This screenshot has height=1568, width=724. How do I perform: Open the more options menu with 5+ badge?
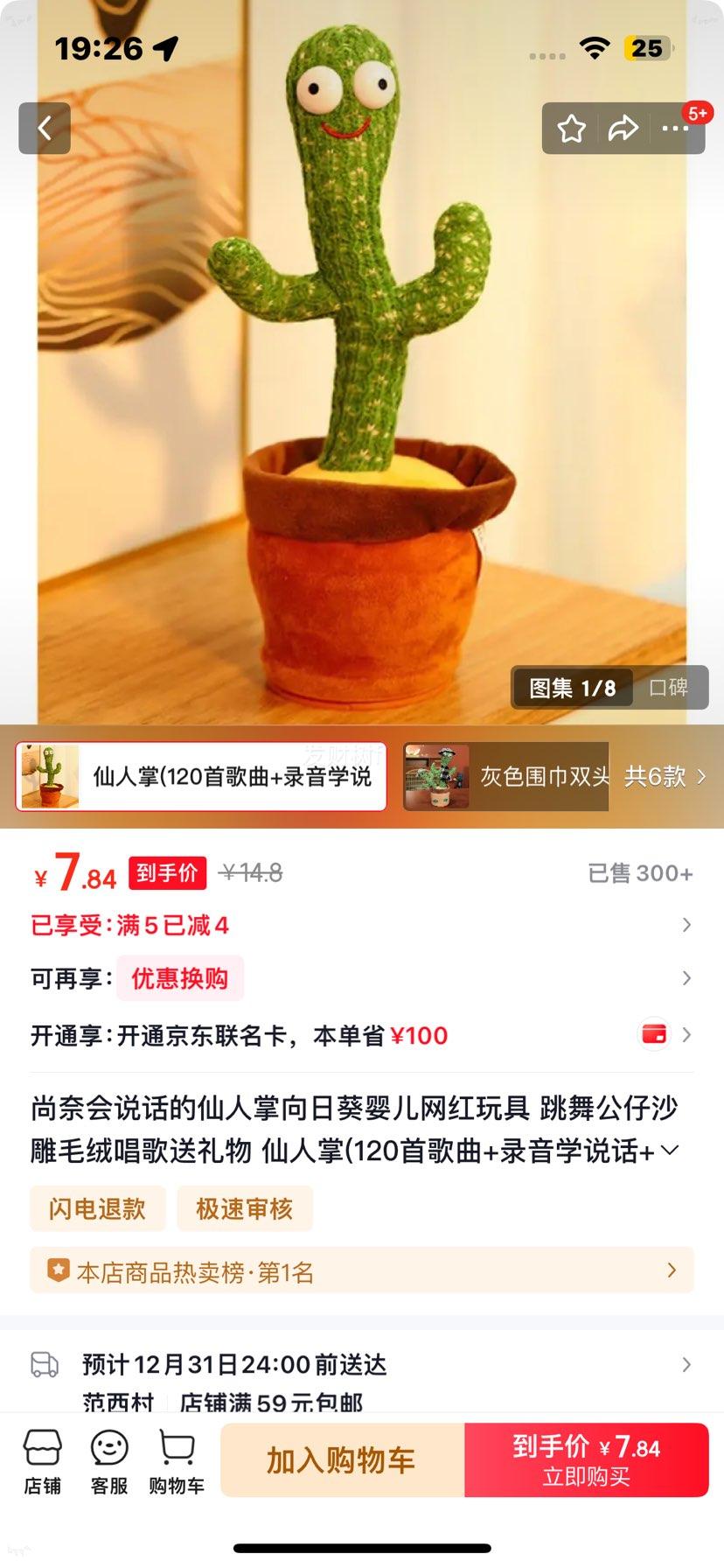676,128
